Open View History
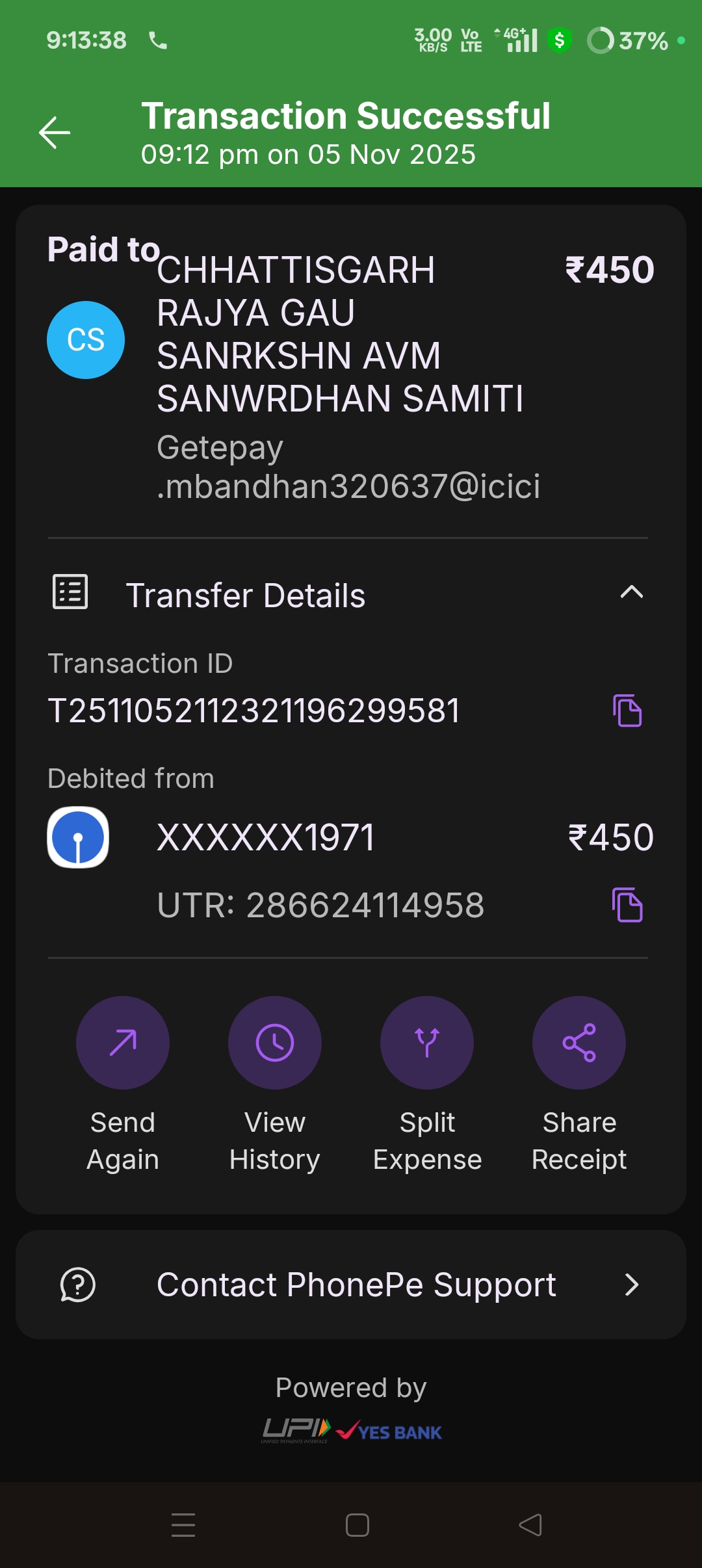The height and width of the screenshot is (1568, 702). [x=274, y=1043]
